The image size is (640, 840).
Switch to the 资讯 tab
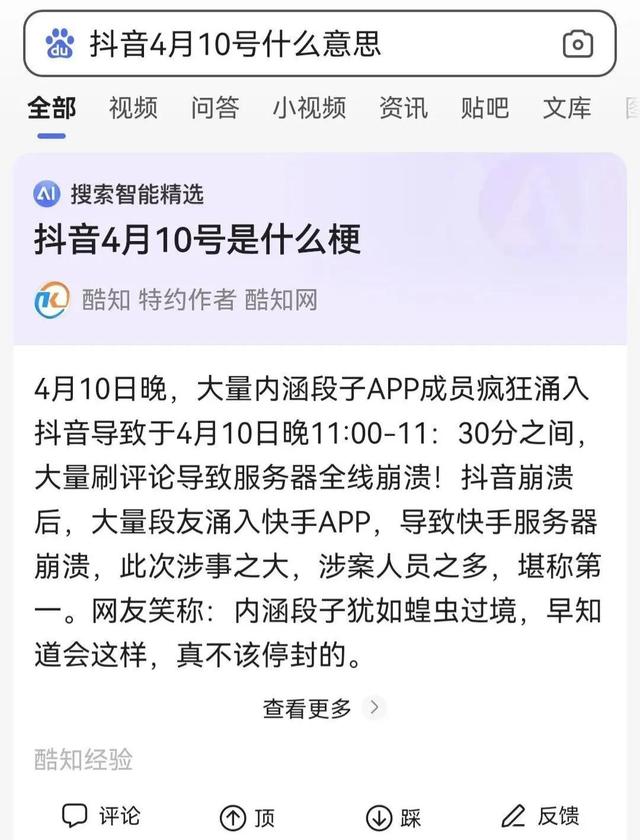(x=403, y=108)
